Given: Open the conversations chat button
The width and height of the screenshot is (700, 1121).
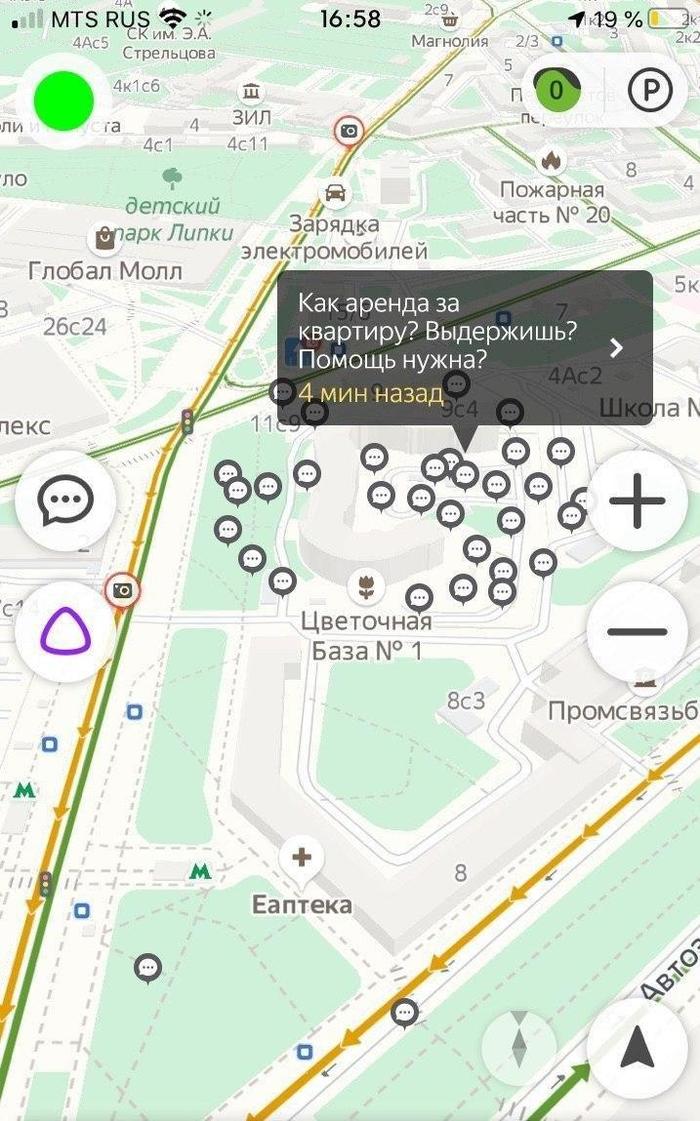Looking at the screenshot, I should [x=65, y=500].
